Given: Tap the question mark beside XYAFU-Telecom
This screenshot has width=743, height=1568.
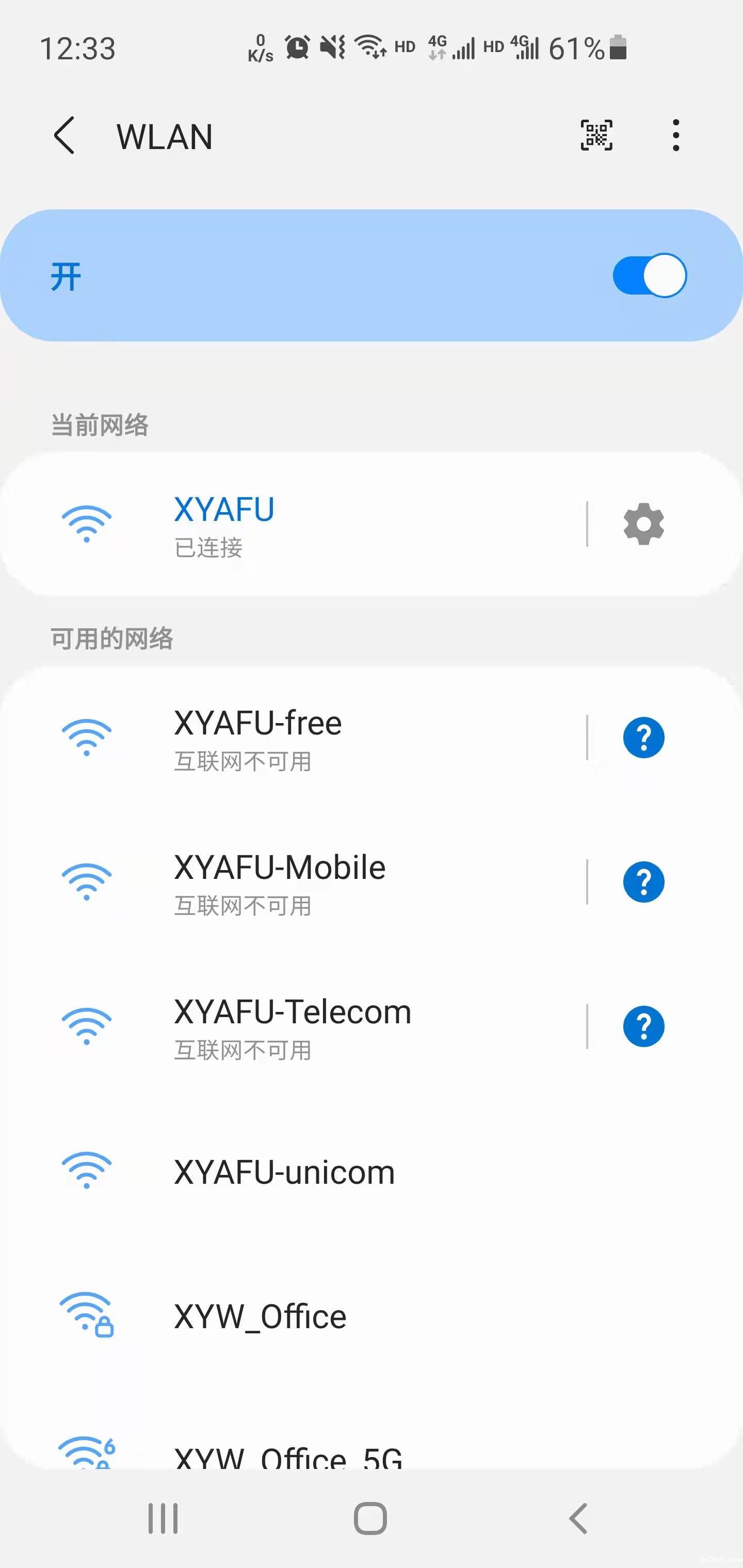Looking at the screenshot, I should 643,1027.
